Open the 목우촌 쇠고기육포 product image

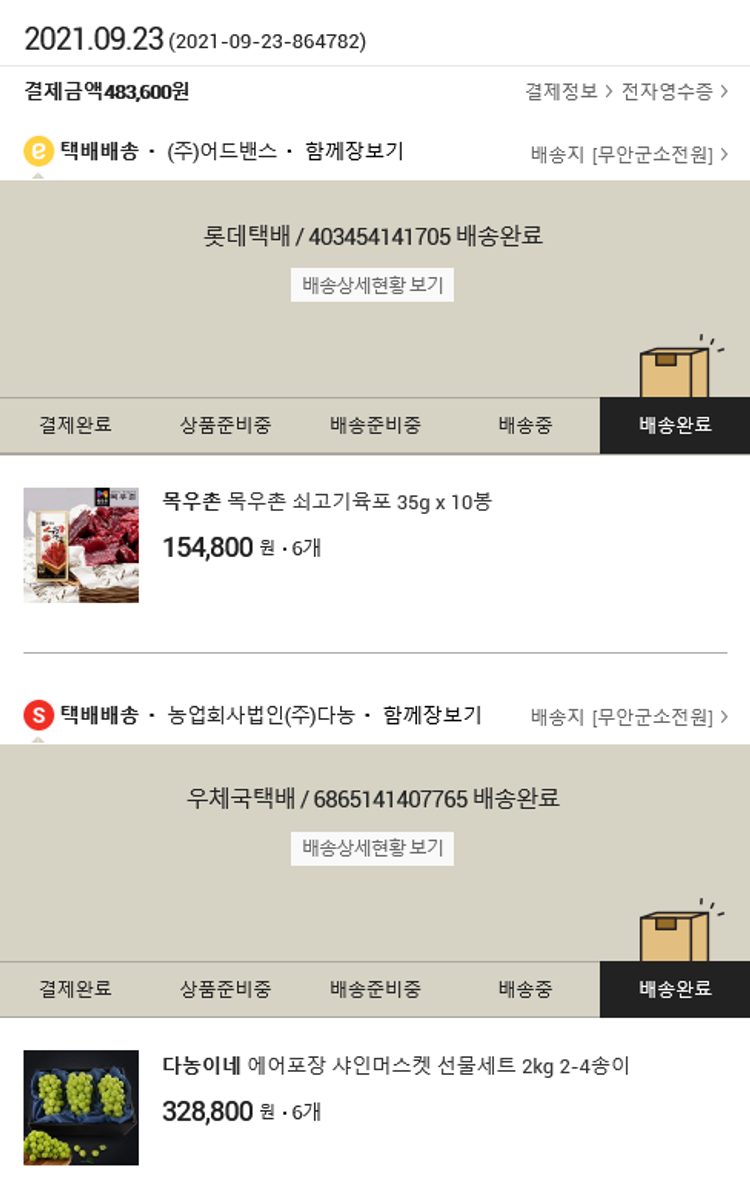81,545
